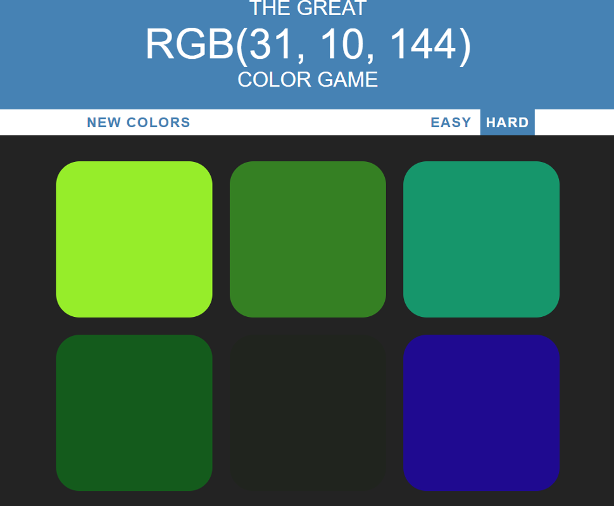The image size is (614, 506).
Task: Pick the indigo blue color square
Action: click(x=481, y=413)
